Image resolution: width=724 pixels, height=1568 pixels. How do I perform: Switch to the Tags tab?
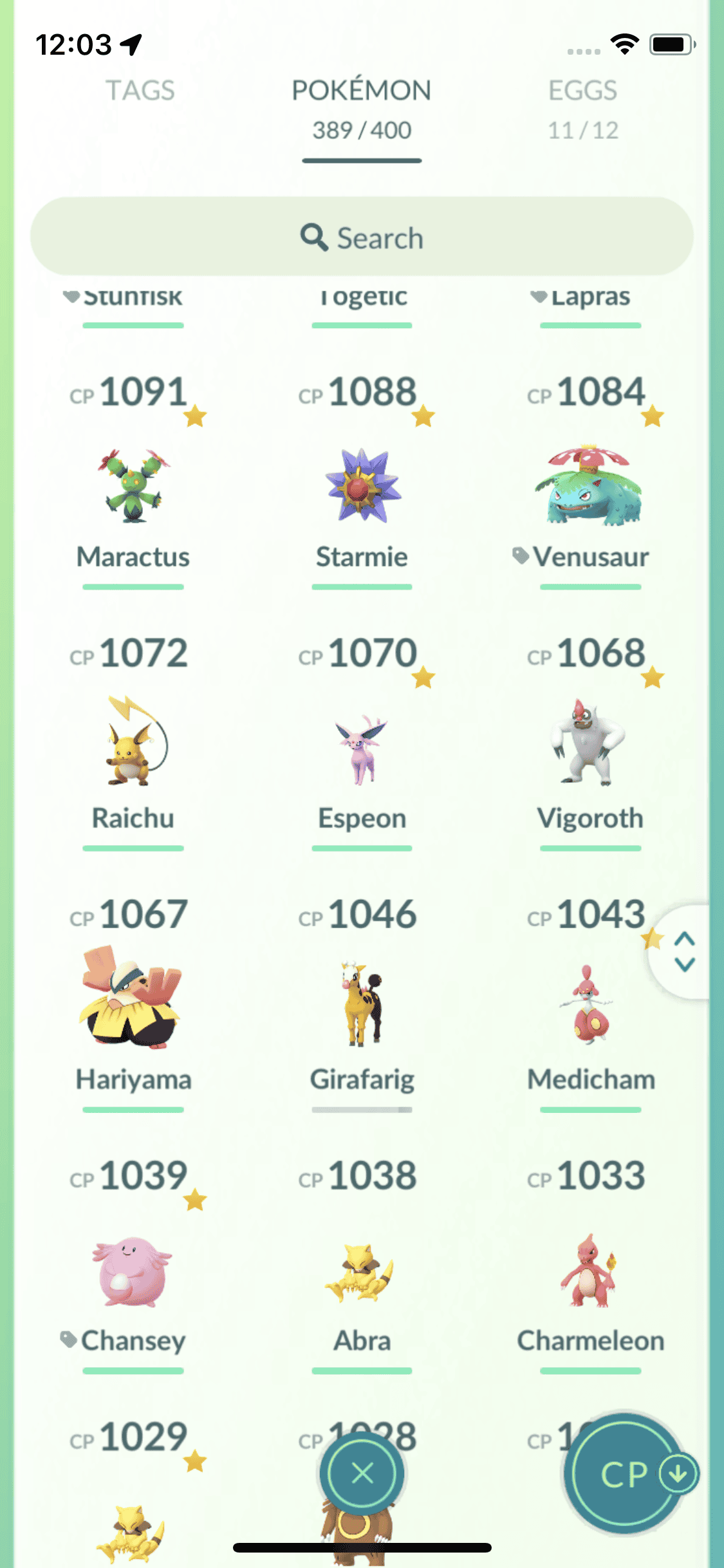tap(140, 91)
